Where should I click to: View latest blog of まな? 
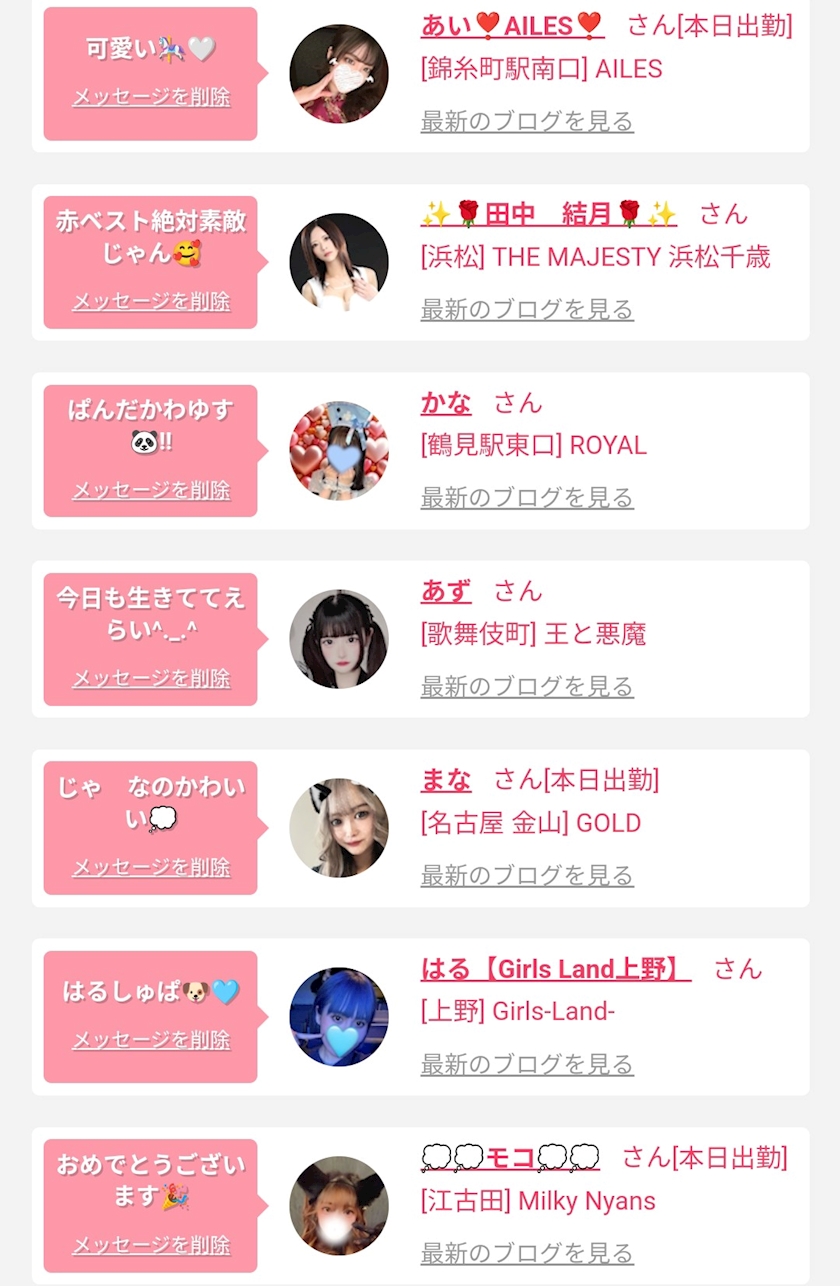click(x=527, y=876)
